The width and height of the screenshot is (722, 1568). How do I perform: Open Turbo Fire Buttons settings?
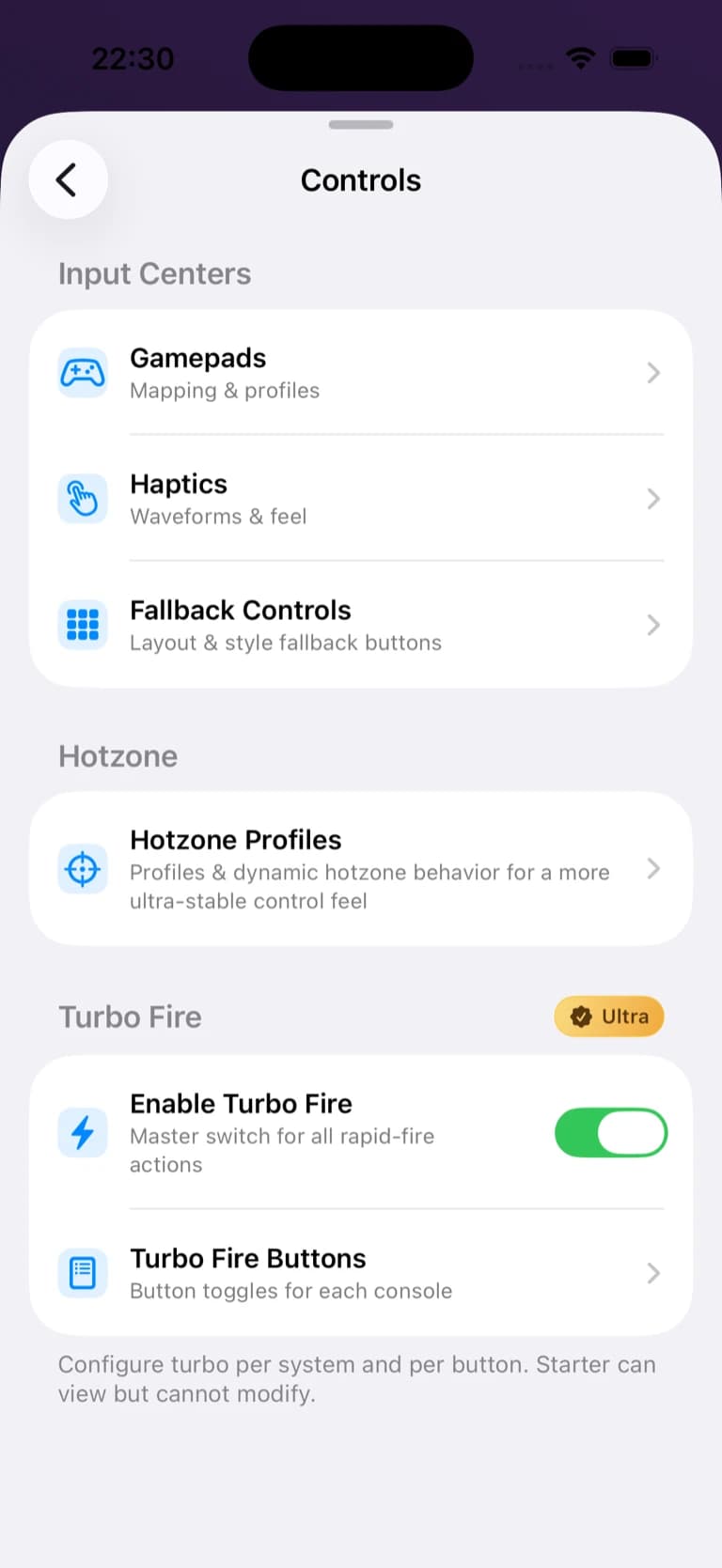pyautogui.click(x=361, y=1273)
